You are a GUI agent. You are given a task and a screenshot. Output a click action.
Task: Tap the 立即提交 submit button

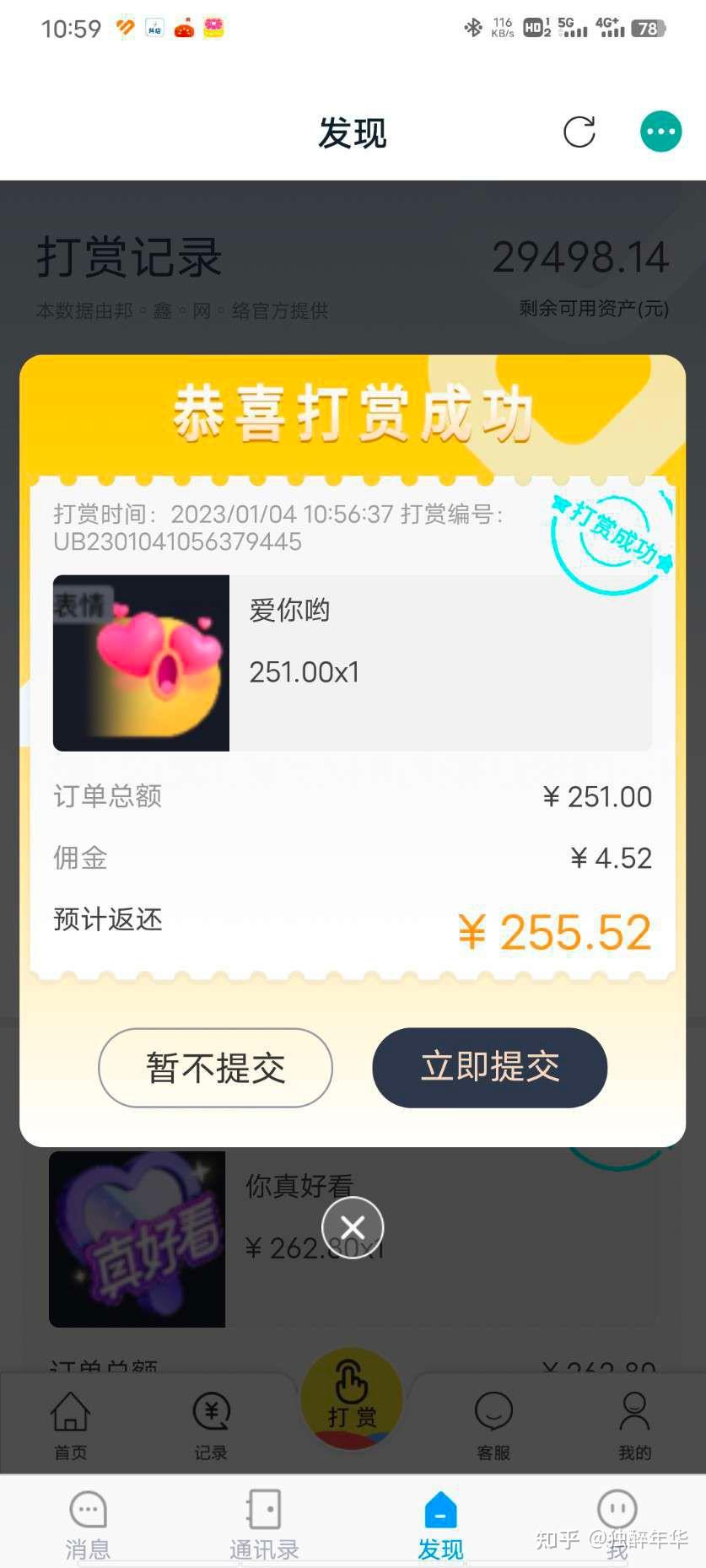(489, 1067)
